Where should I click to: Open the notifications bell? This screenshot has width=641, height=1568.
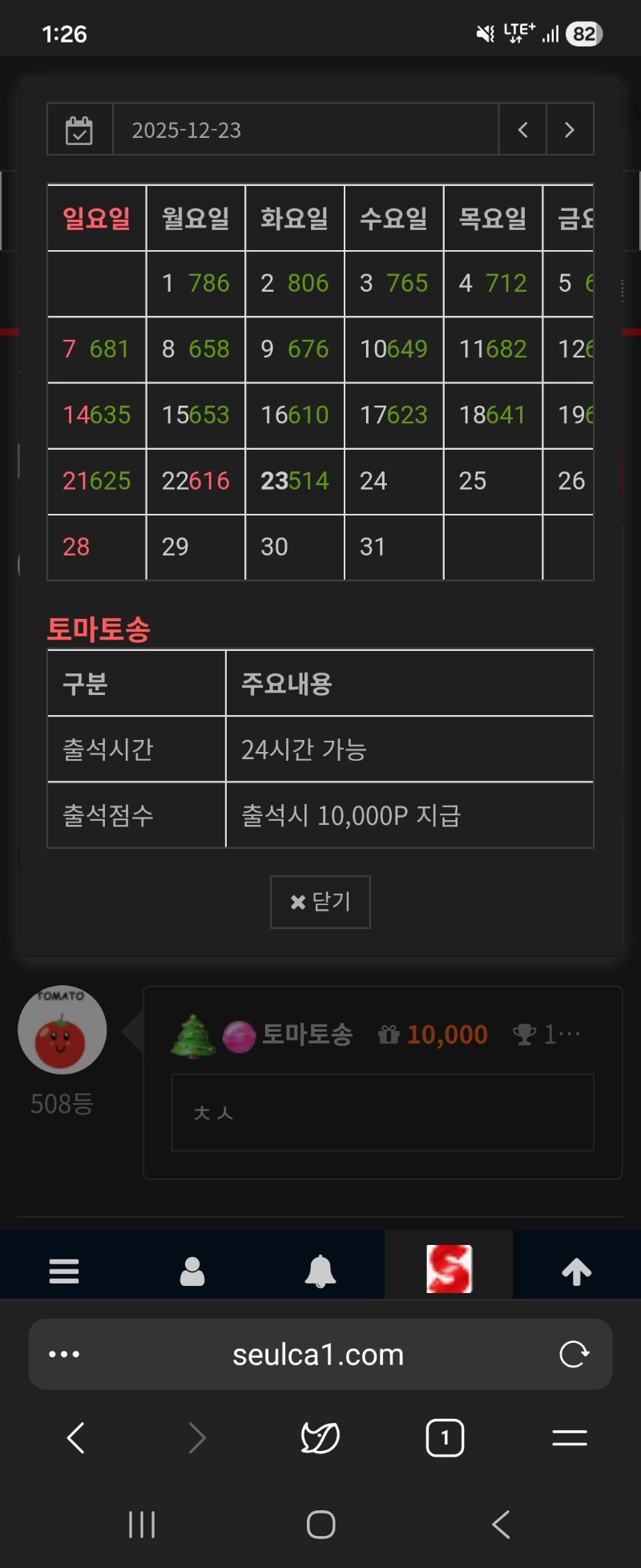click(320, 1271)
